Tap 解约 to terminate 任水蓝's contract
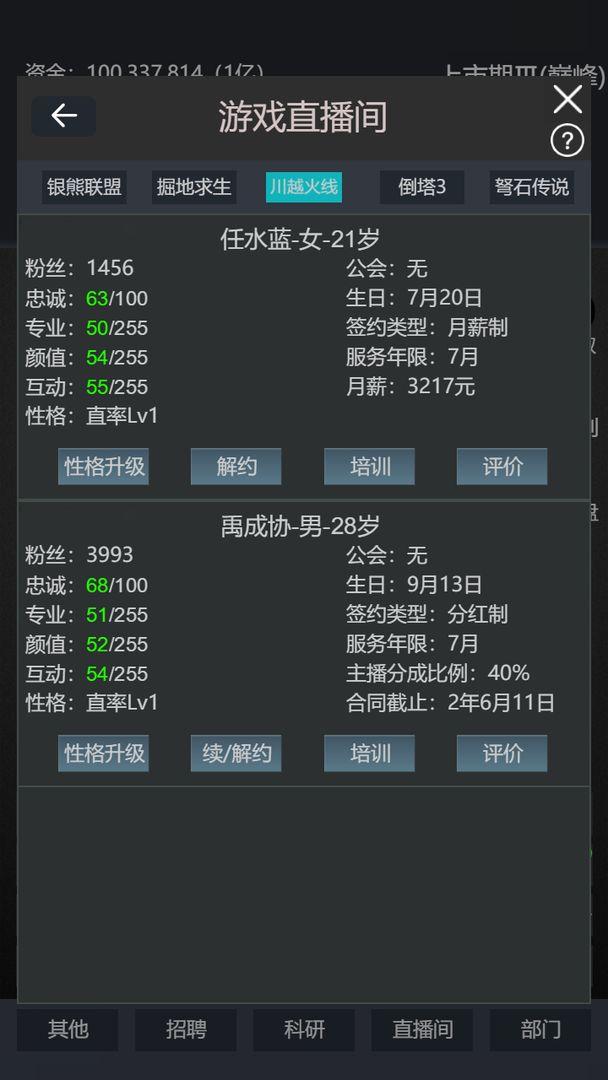The height and width of the screenshot is (1080, 608). coord(236,467)
